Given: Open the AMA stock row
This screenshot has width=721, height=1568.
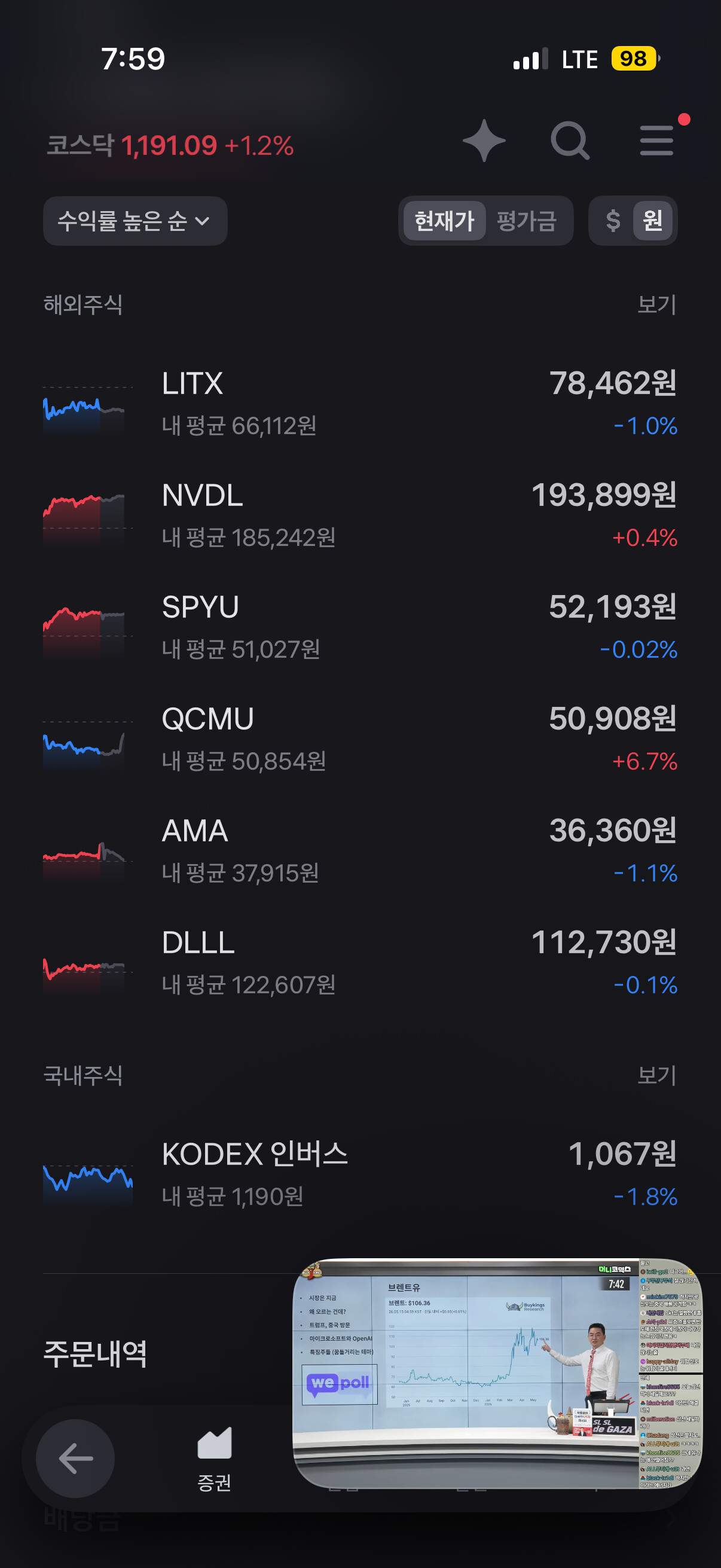Looking at the screenshot, I should click(360, 852).
